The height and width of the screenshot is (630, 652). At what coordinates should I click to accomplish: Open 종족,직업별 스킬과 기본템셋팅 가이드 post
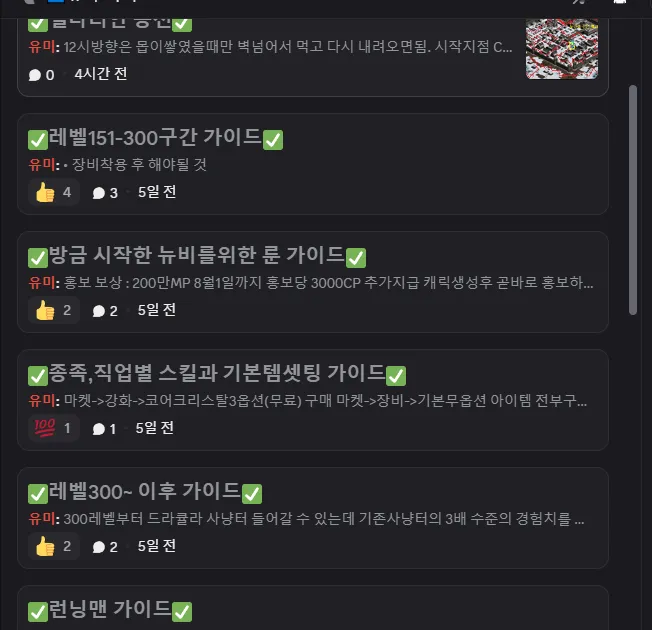click(x=217, y=374)
